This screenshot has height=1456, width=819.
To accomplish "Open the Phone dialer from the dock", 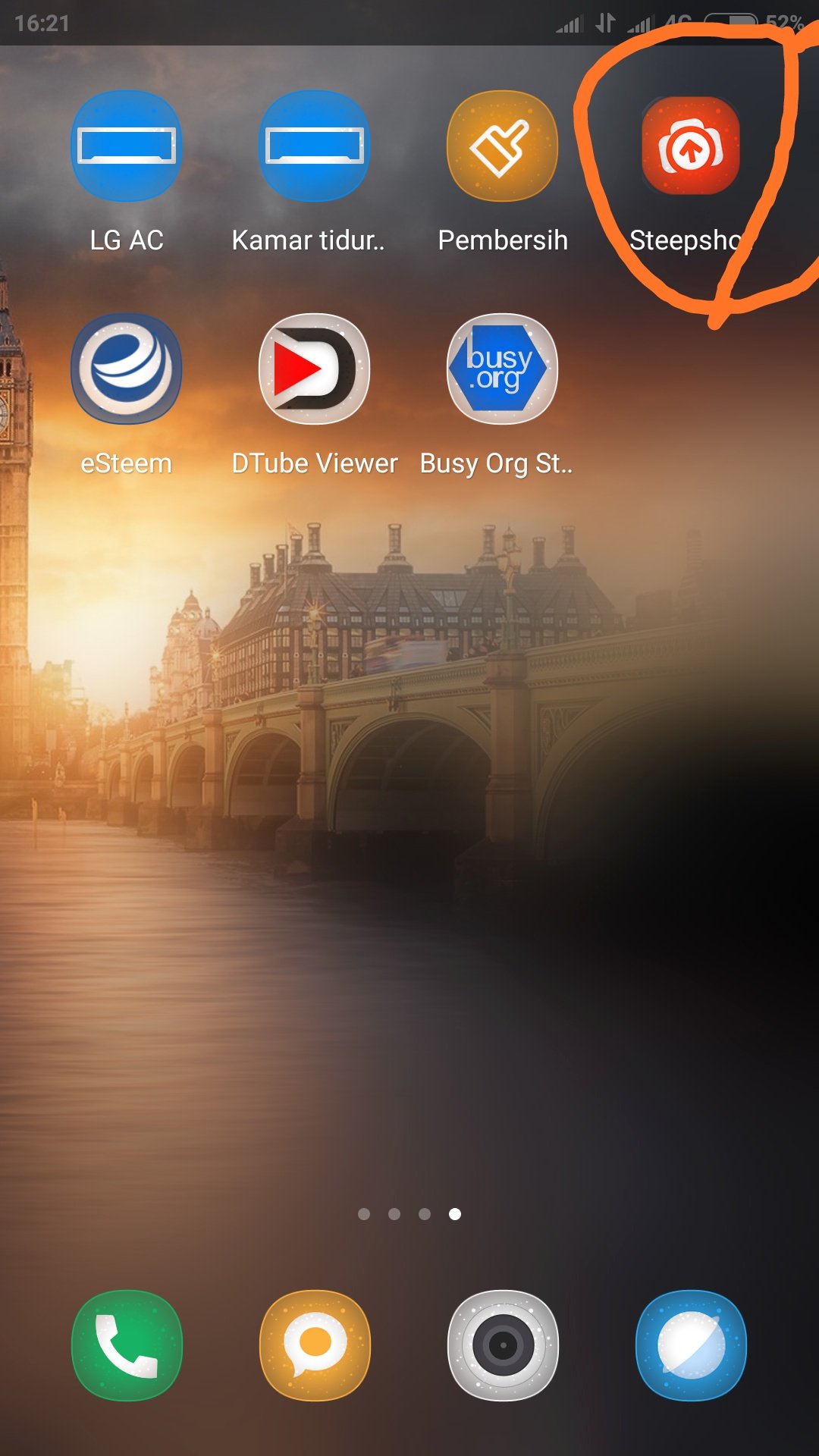I will tap(127, 1345).
